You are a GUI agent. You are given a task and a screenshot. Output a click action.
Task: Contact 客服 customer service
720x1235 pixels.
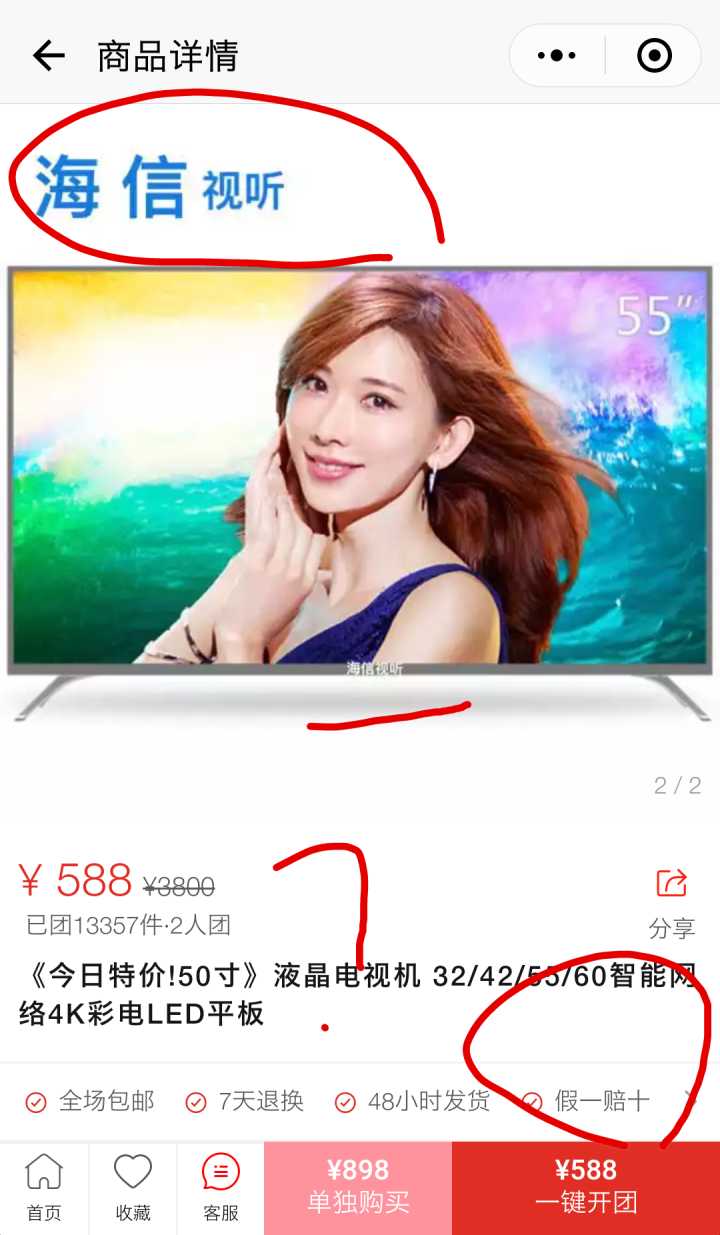[220, 1188]
